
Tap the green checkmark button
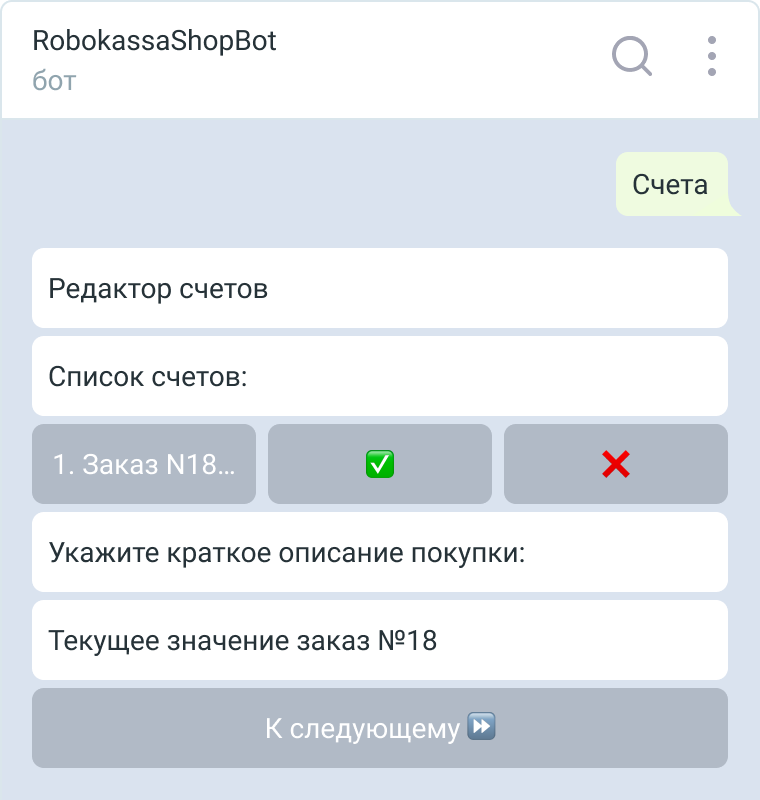coord(380,464)
